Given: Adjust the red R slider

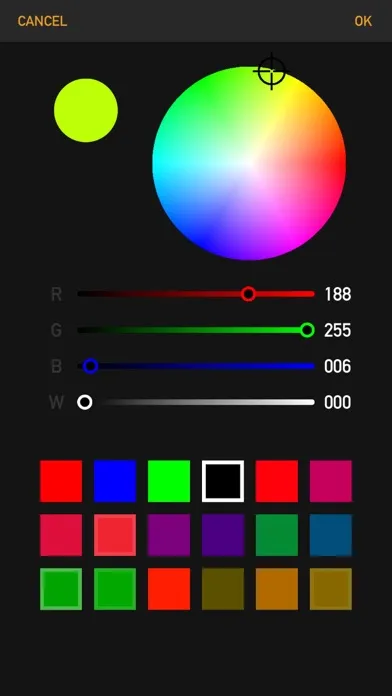Looking at the screenshot, I should 196,294.
